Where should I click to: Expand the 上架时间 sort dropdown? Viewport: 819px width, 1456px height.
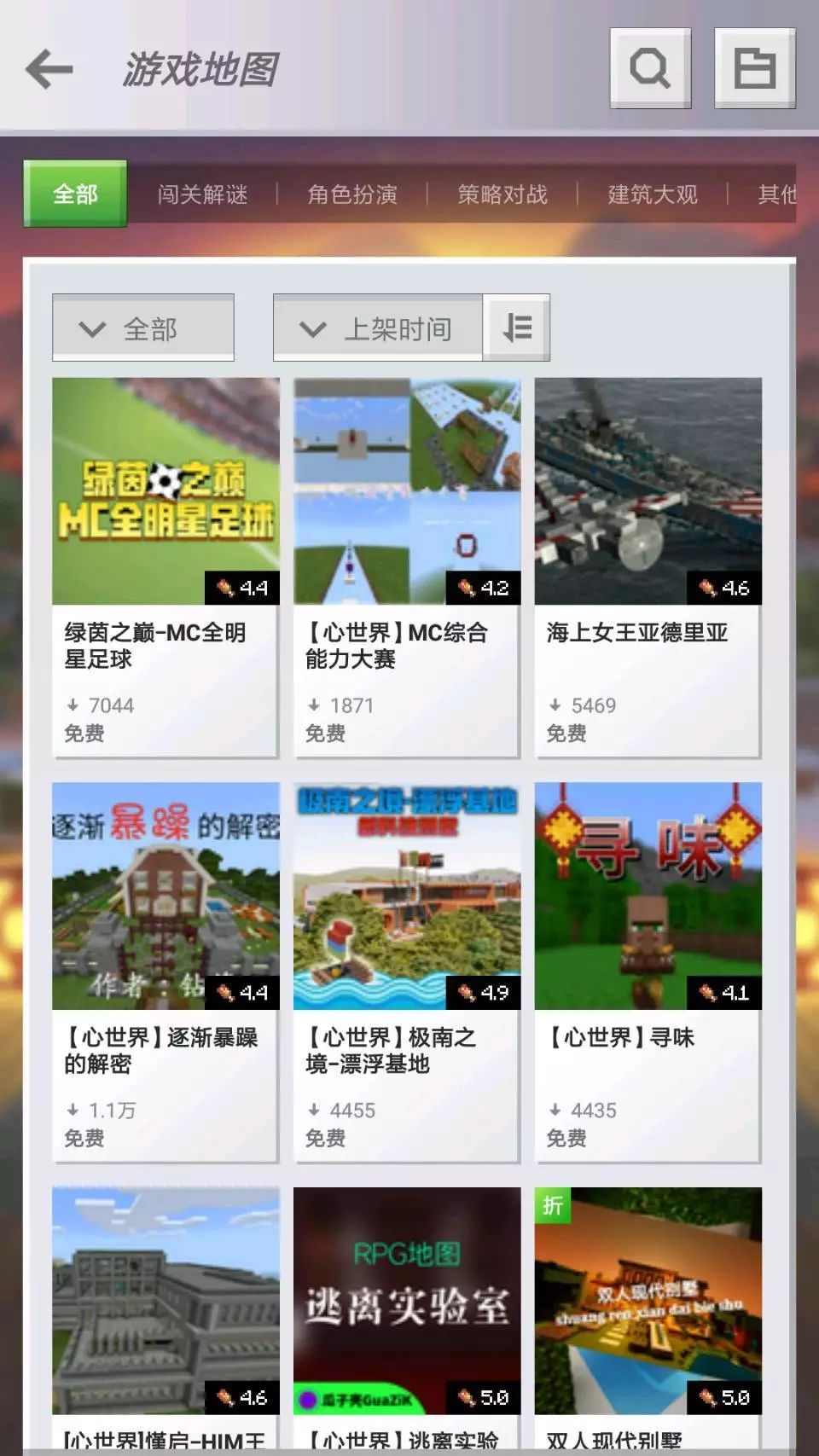(378, 328)
